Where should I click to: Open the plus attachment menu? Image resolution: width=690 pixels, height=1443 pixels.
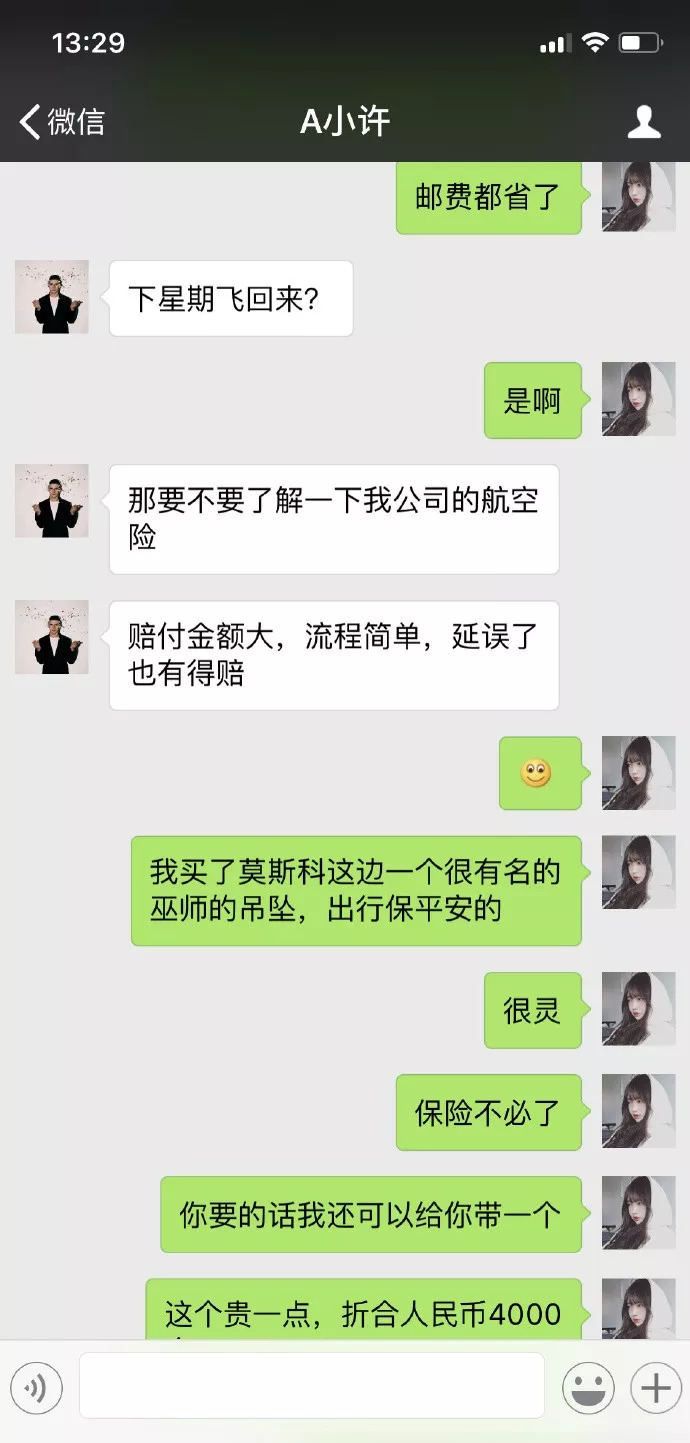click(655, 1387)
